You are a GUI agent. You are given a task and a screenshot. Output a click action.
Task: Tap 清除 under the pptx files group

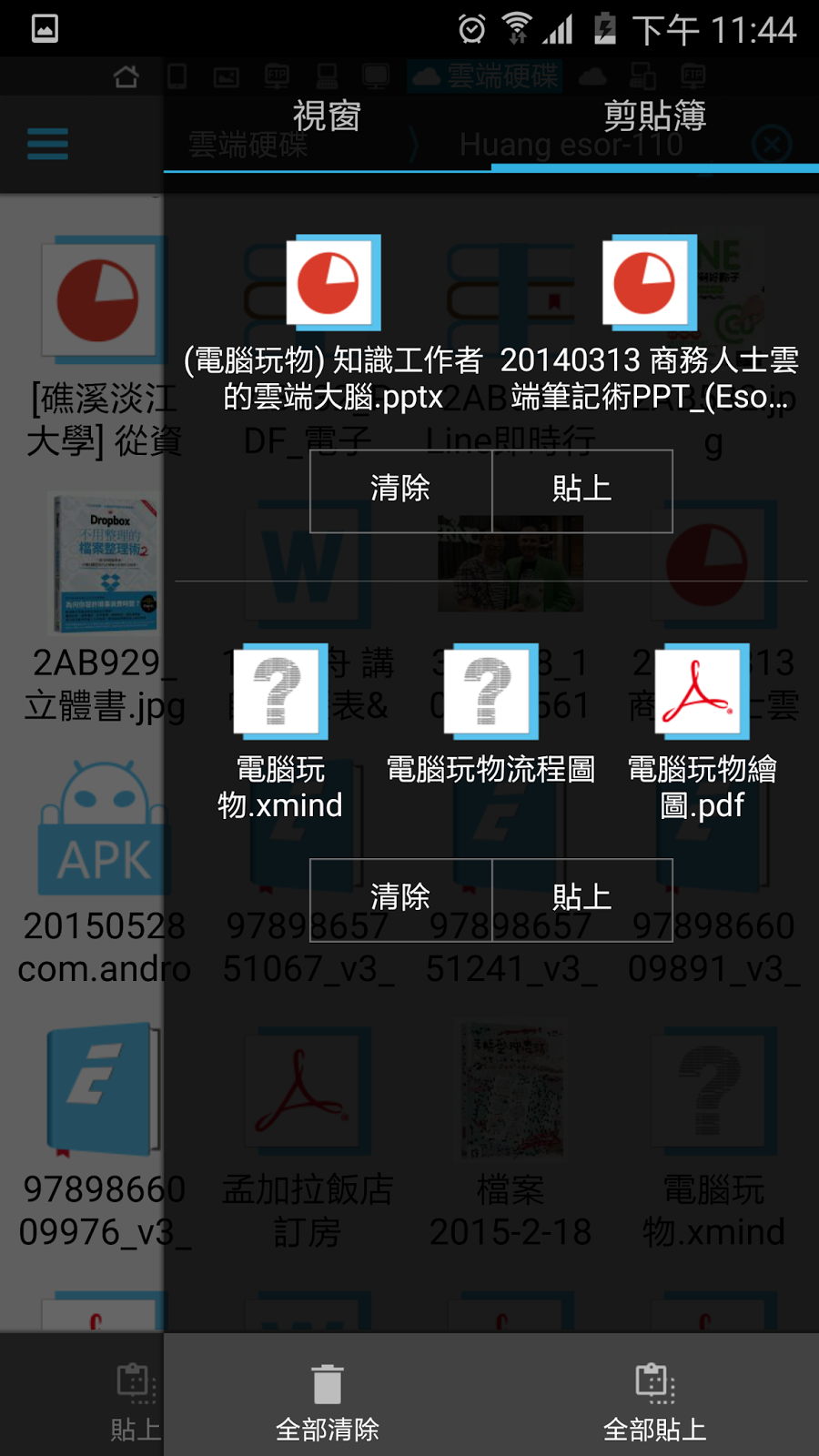(x=400, y=490)
